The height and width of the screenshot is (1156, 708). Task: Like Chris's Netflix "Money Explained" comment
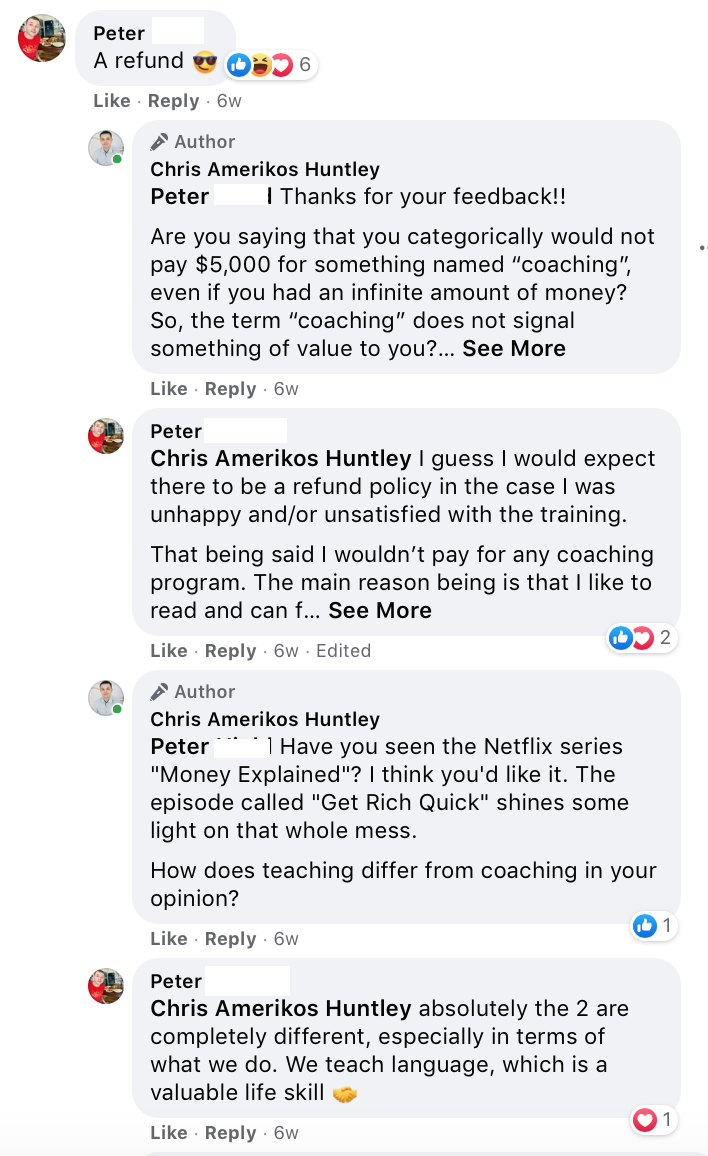pos(169,939)
